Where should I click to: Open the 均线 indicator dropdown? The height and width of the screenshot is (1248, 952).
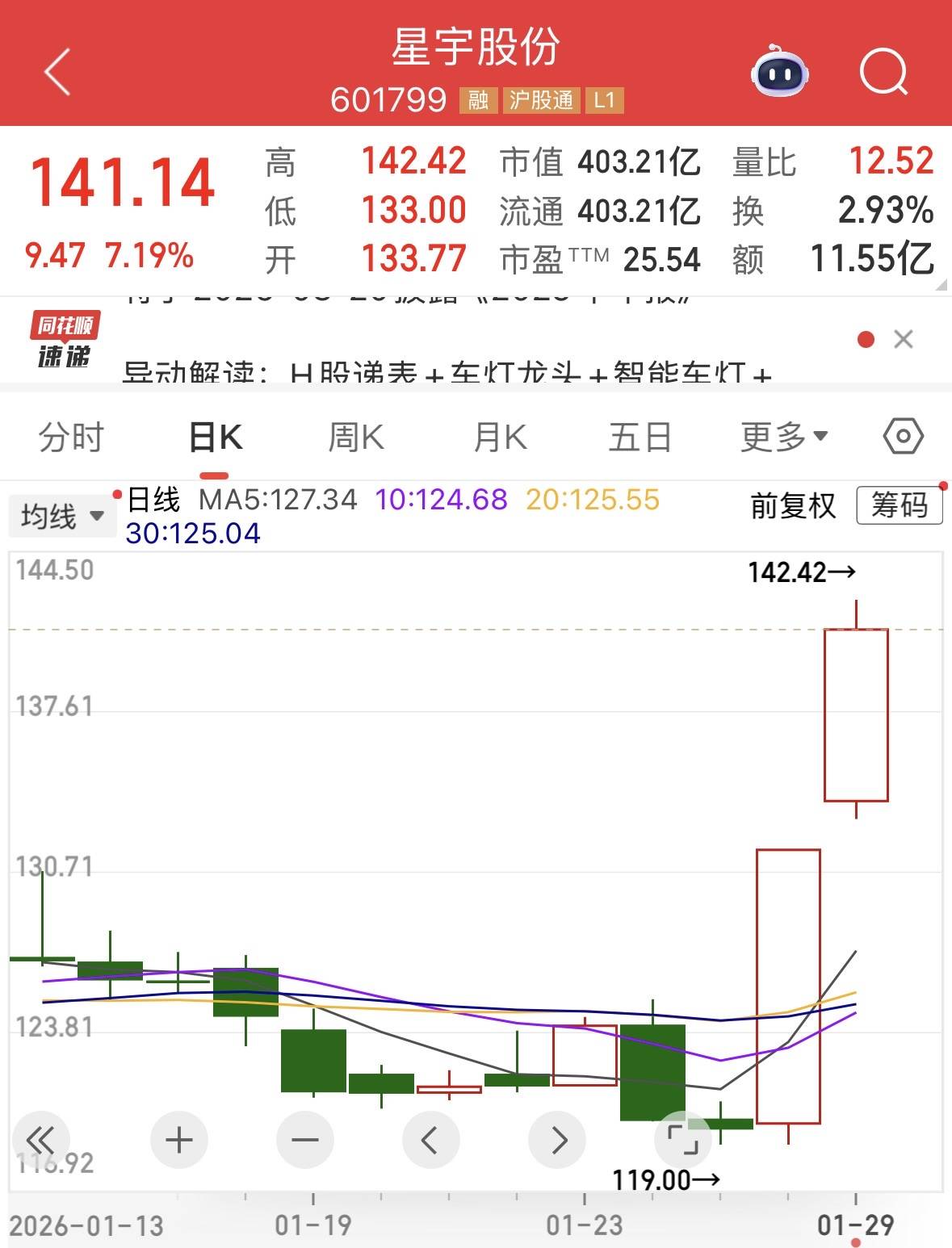pos(62,516)
